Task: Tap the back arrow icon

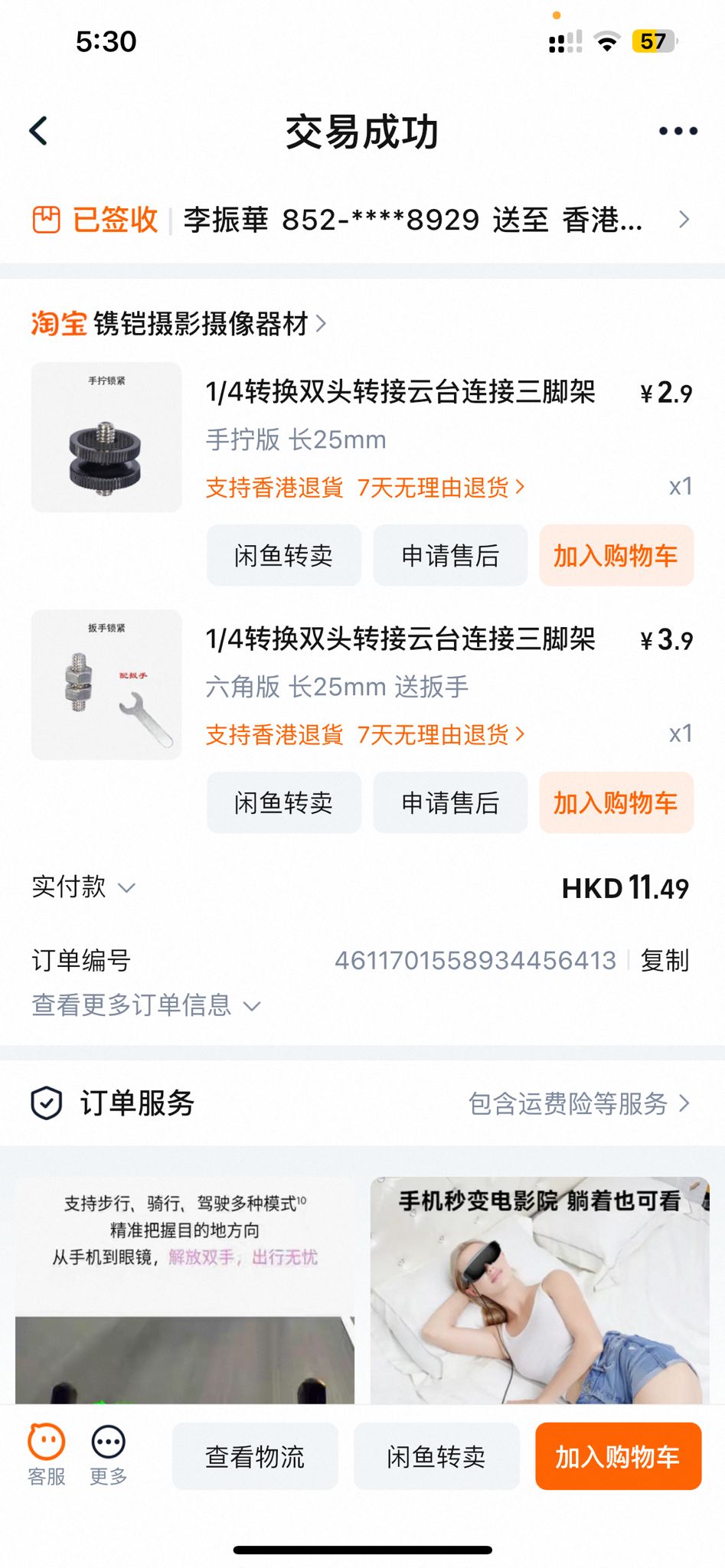Action: click(39, 130)
